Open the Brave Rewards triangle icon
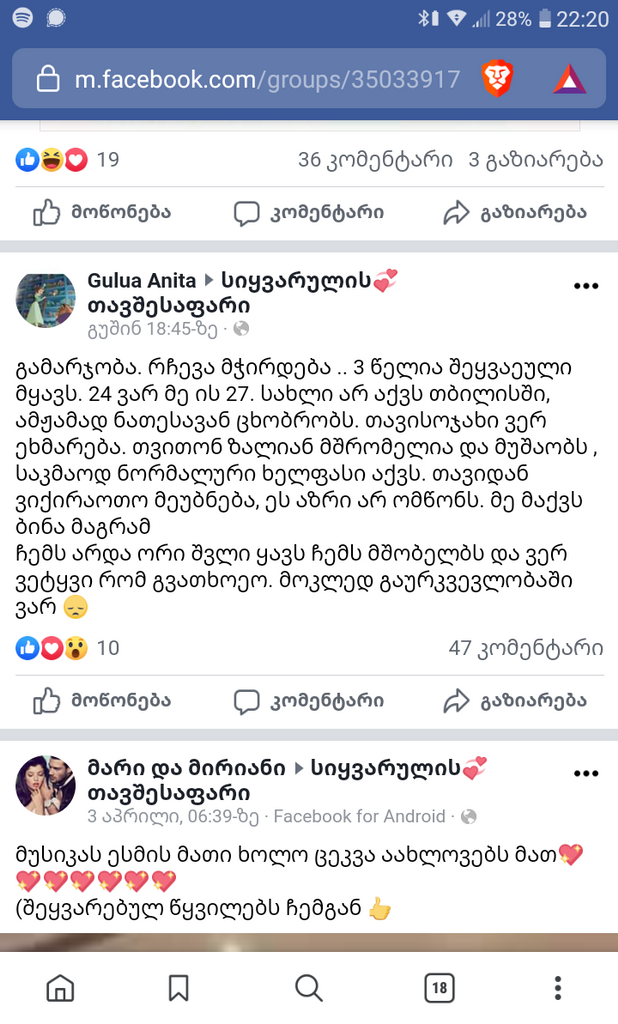 pyautogui.click(x=569, y=79)
